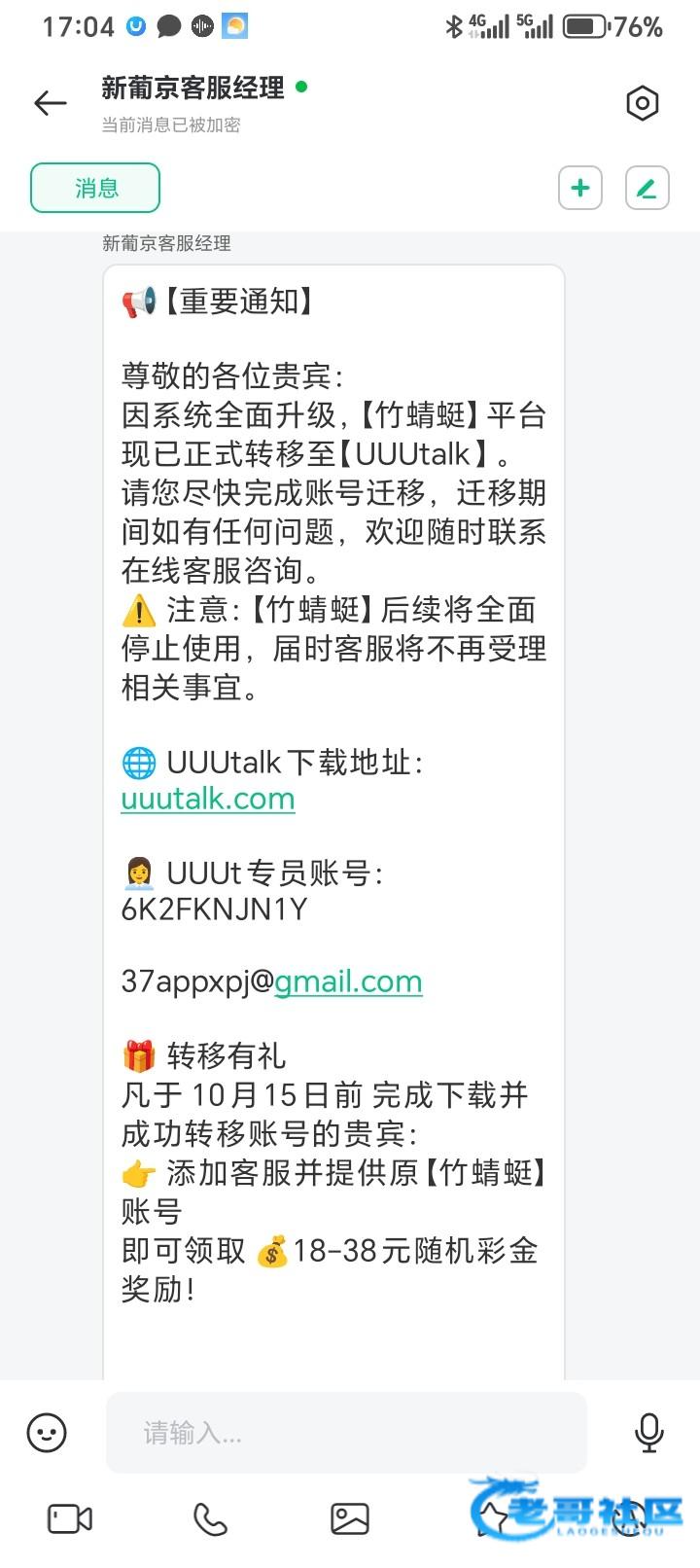The width and height of the screenshot is (700, 1568).
Task: Tap the microphone for voice input
Action: tap(648, 1433)
